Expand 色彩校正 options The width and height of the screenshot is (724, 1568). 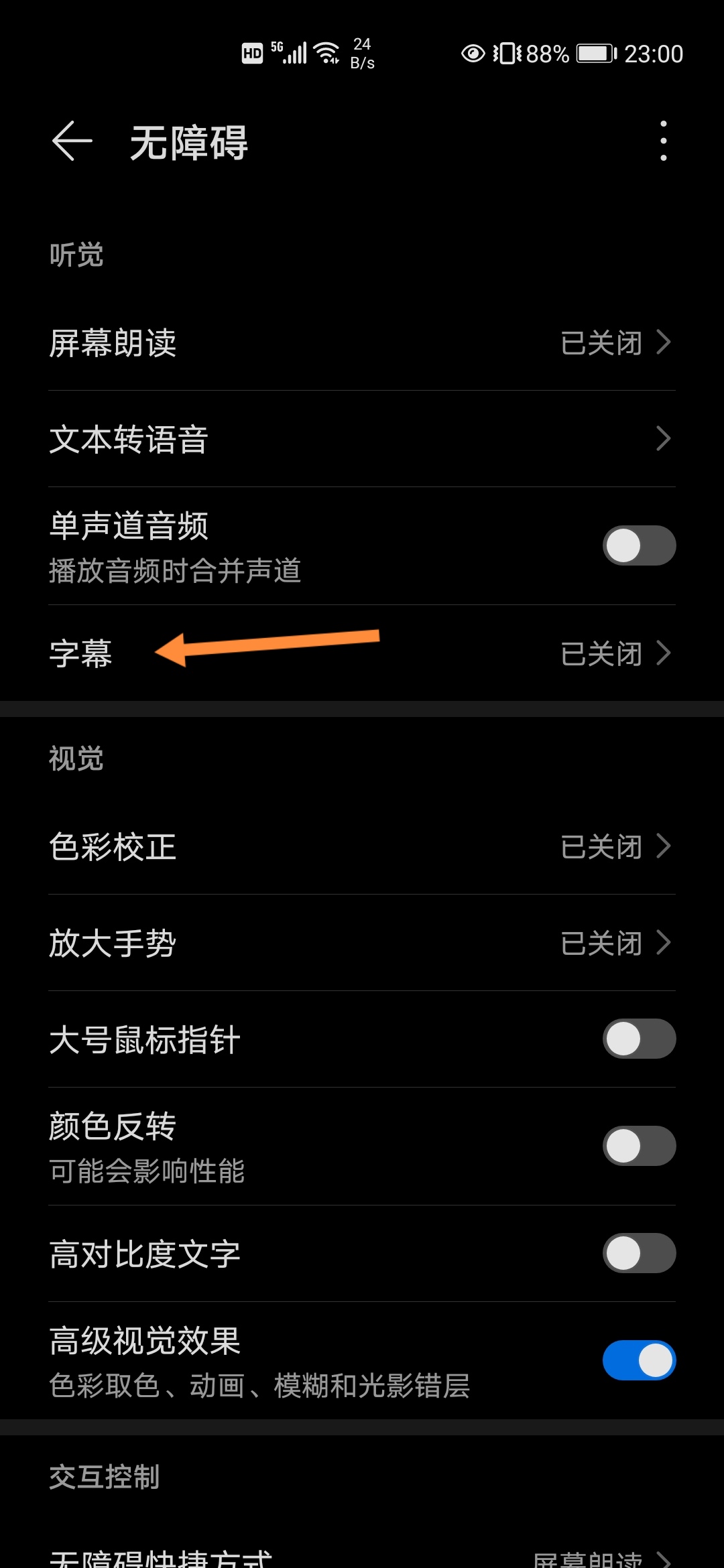663,846
